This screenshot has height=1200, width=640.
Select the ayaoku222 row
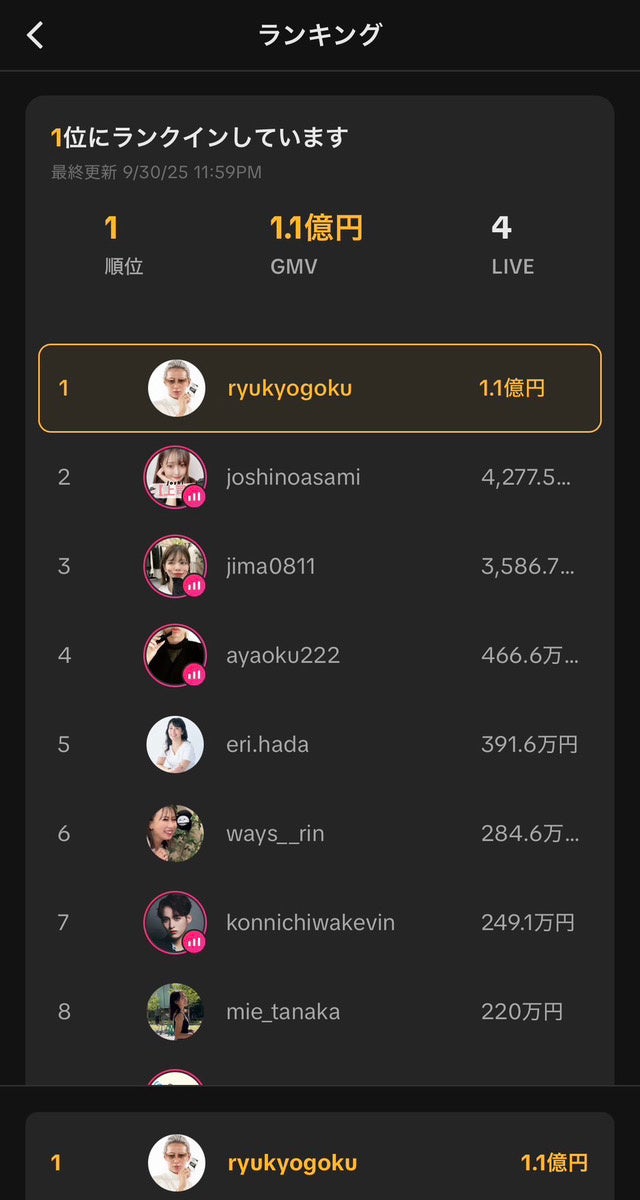click(x=320, y=655)
